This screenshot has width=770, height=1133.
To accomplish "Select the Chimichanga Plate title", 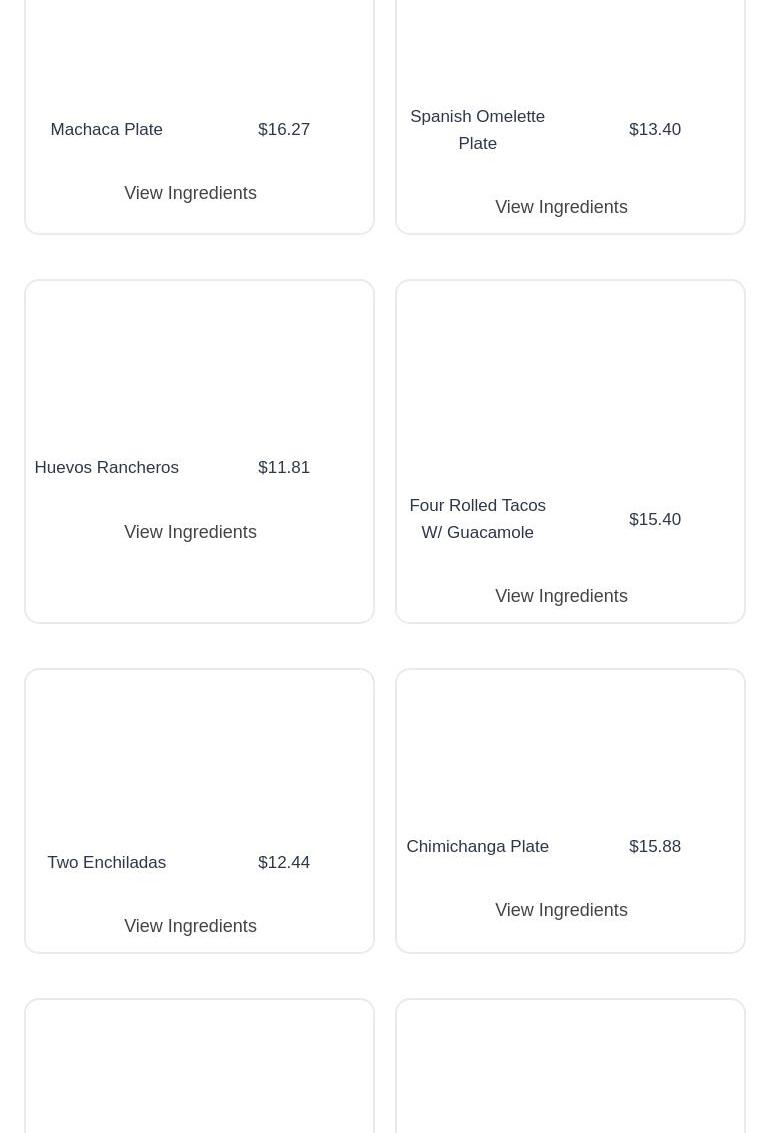I will point(477,846).
